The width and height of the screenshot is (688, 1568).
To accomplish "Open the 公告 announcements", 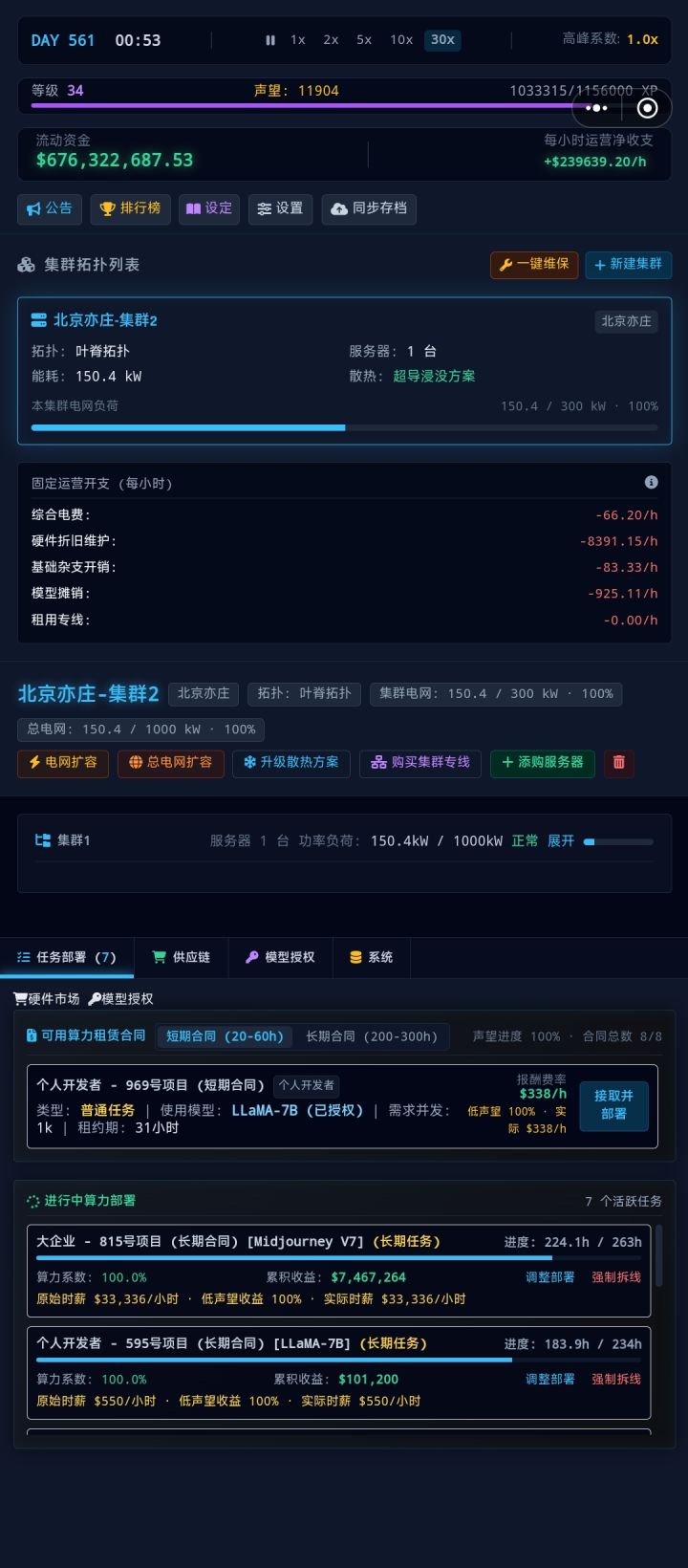I will [50, 208].
